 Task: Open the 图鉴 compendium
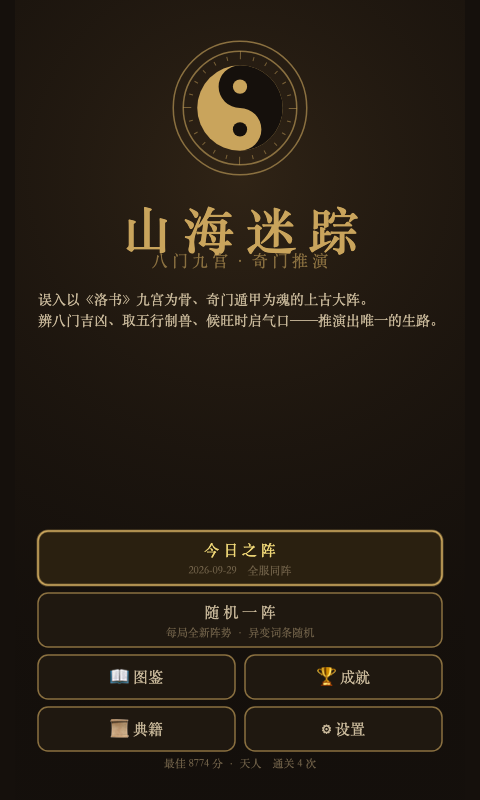pos(137,677)
